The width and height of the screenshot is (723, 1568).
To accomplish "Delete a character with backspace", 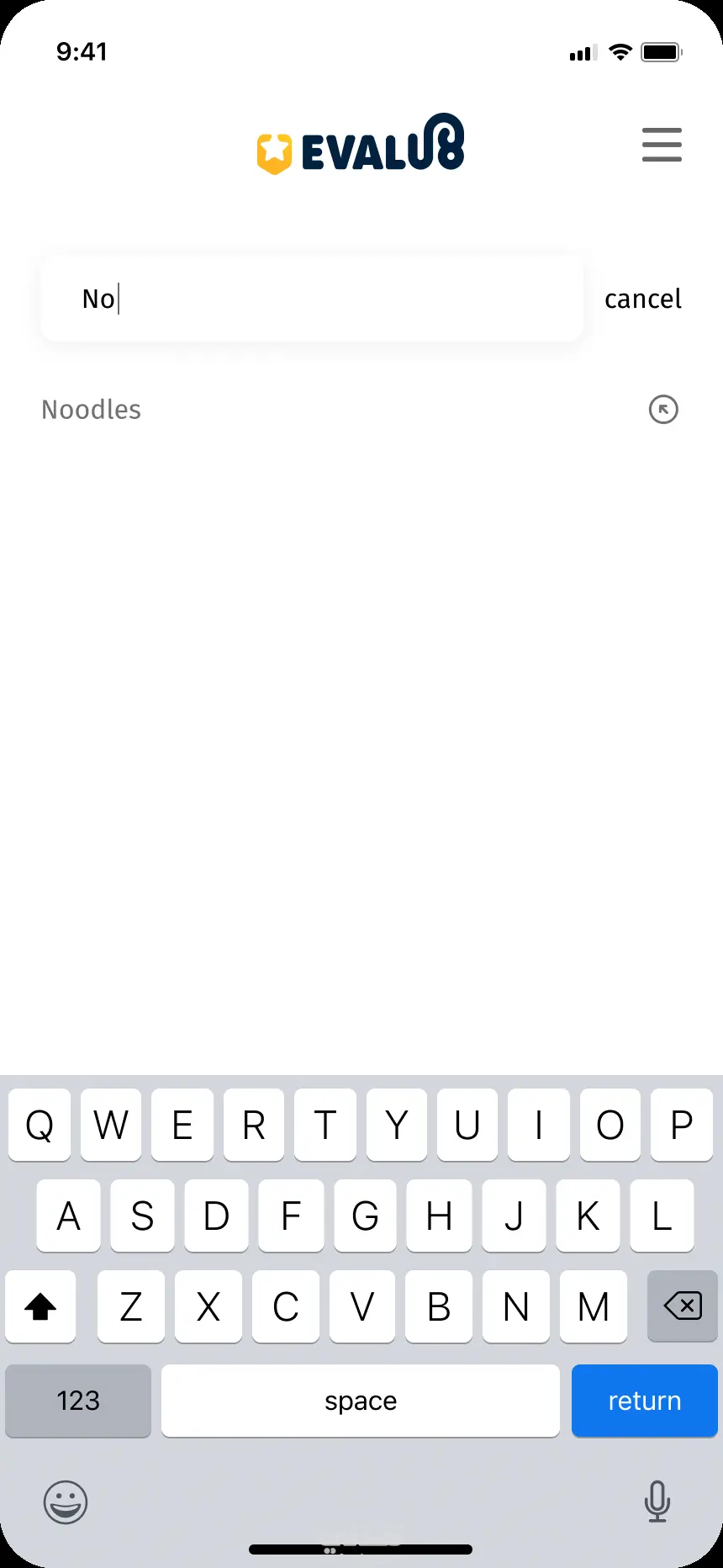I will [682, 1306].
